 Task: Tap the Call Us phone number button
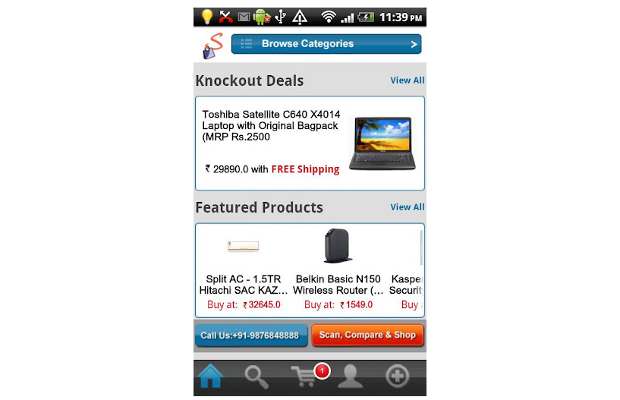pyautogui.click(x=250, y=336)
